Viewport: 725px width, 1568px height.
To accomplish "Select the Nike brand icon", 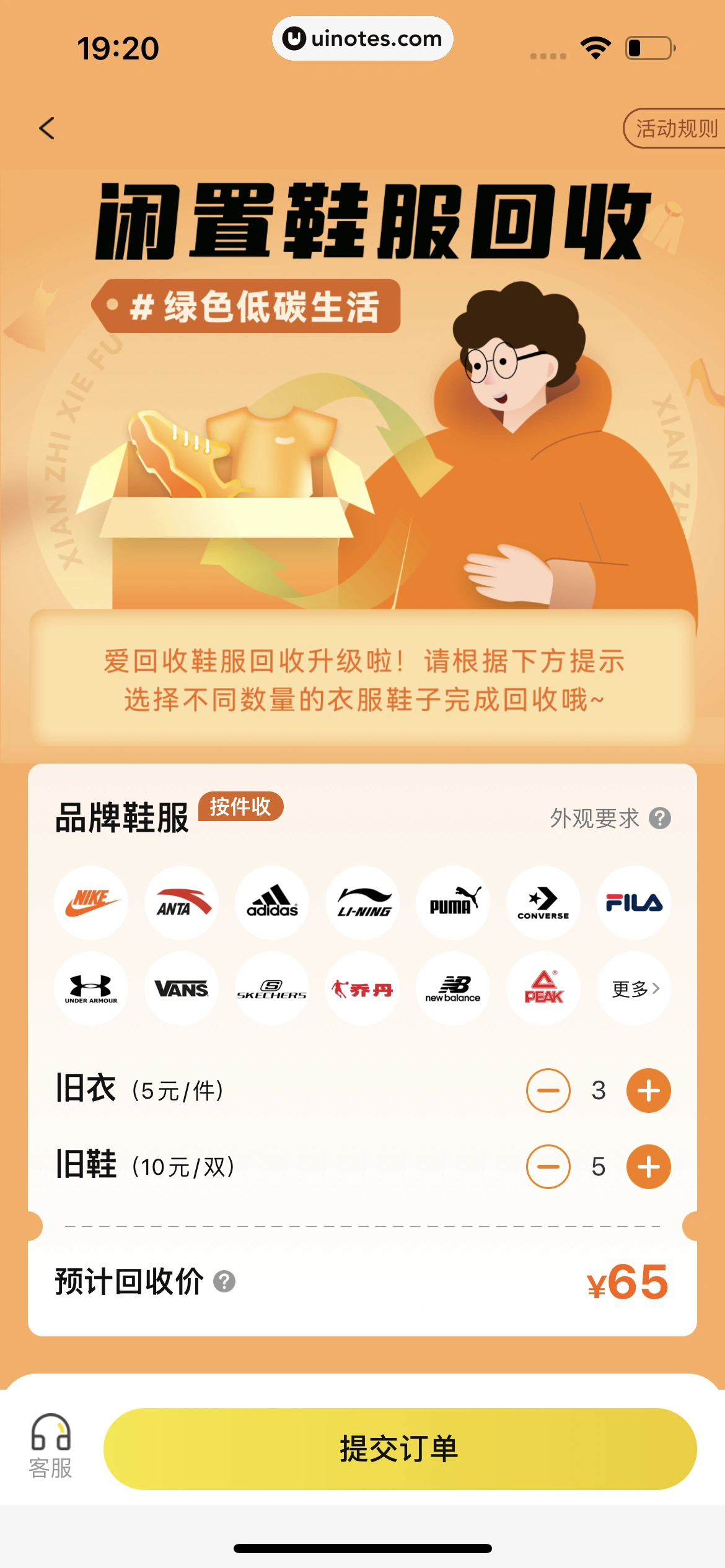I will point(90,904).
